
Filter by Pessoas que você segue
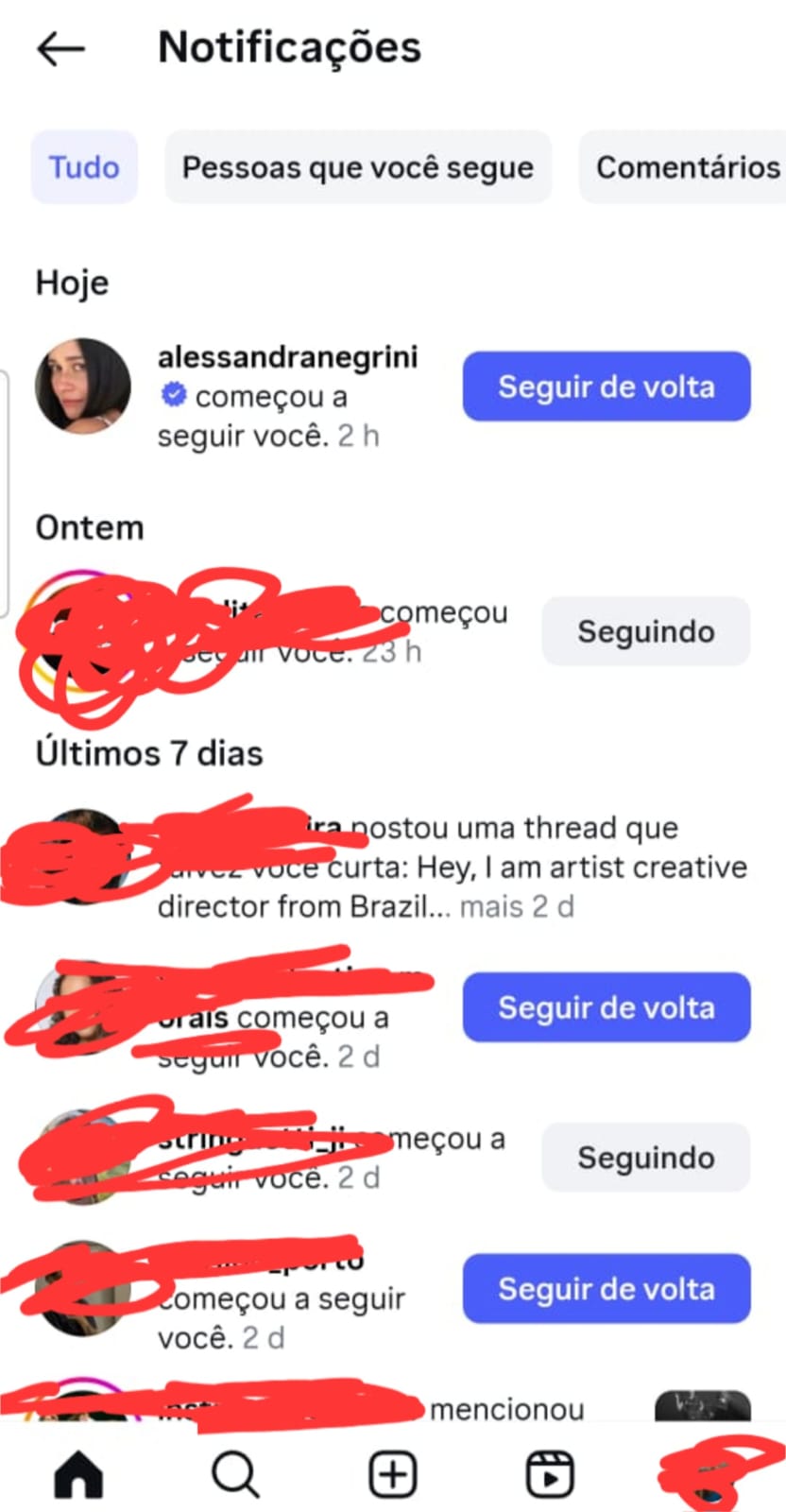pos(357,167)
